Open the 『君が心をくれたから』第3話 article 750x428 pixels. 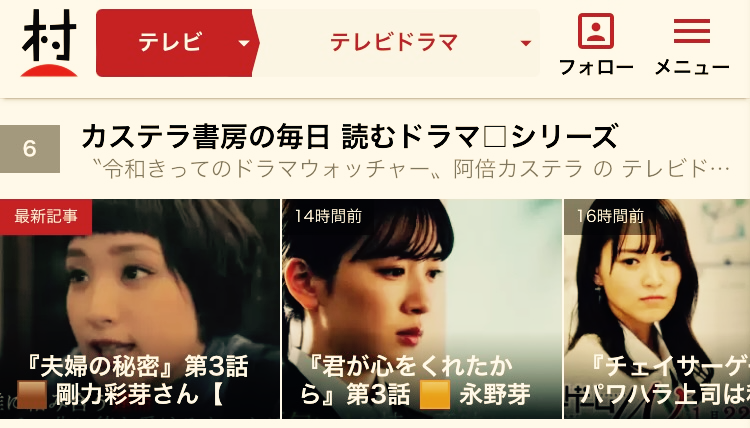coord(421,310)
